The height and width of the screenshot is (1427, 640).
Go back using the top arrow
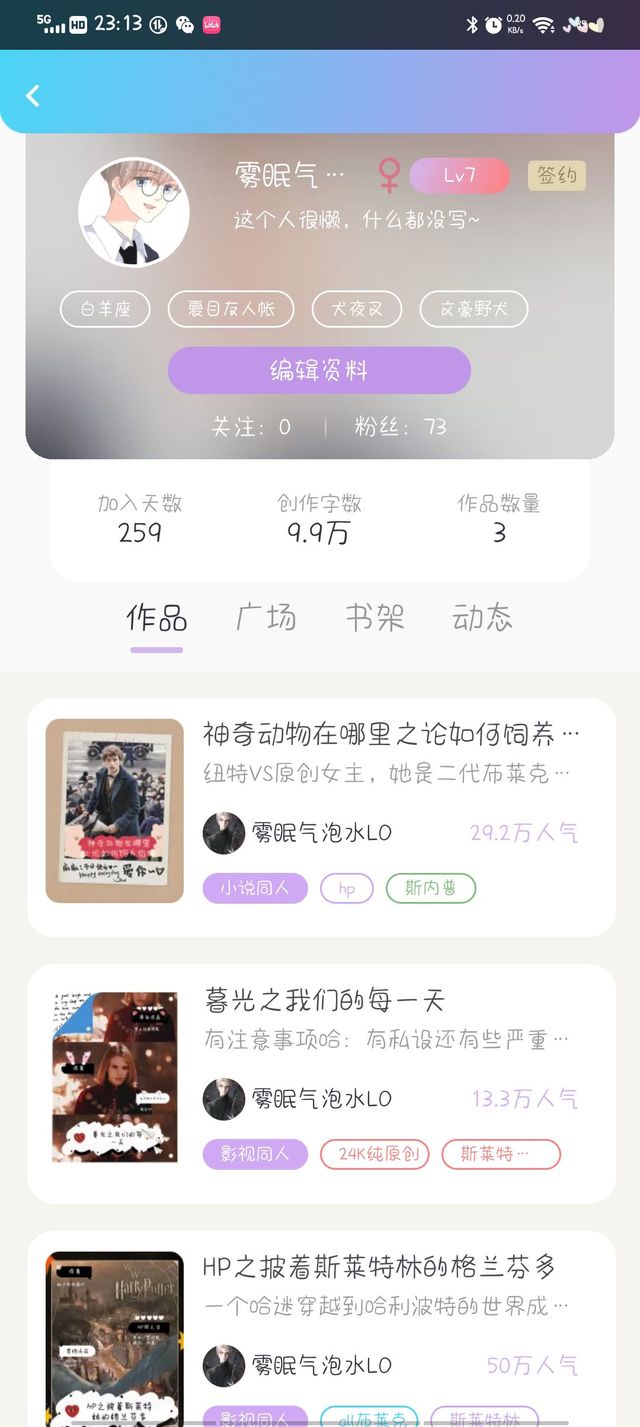pos(33,95)
